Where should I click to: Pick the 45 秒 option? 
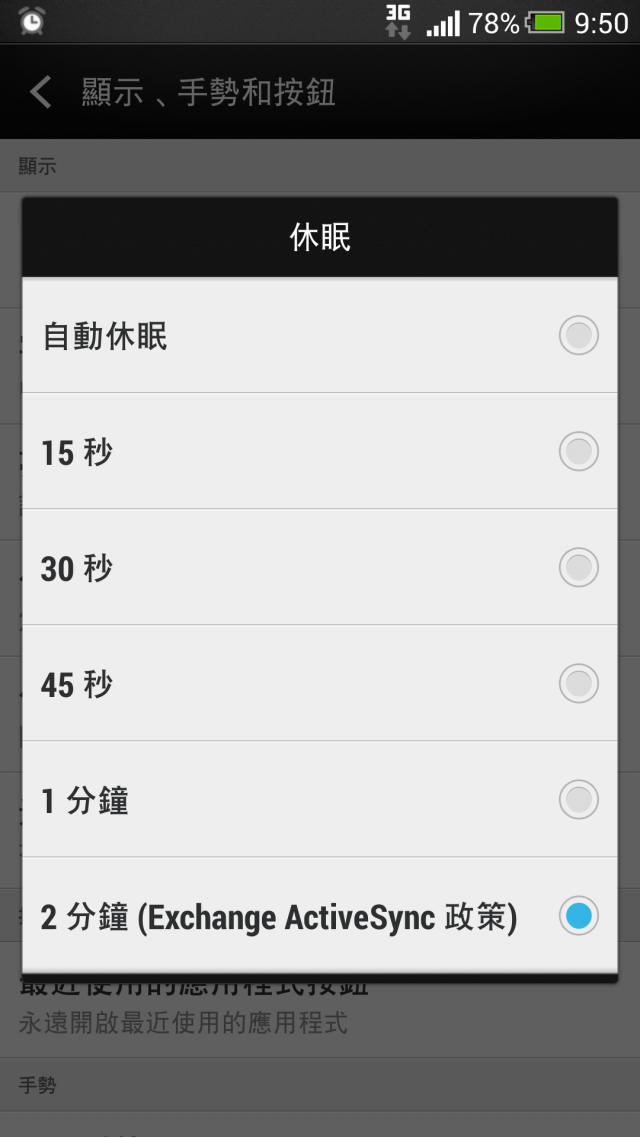pyautogui.click(x=320, y=684)
